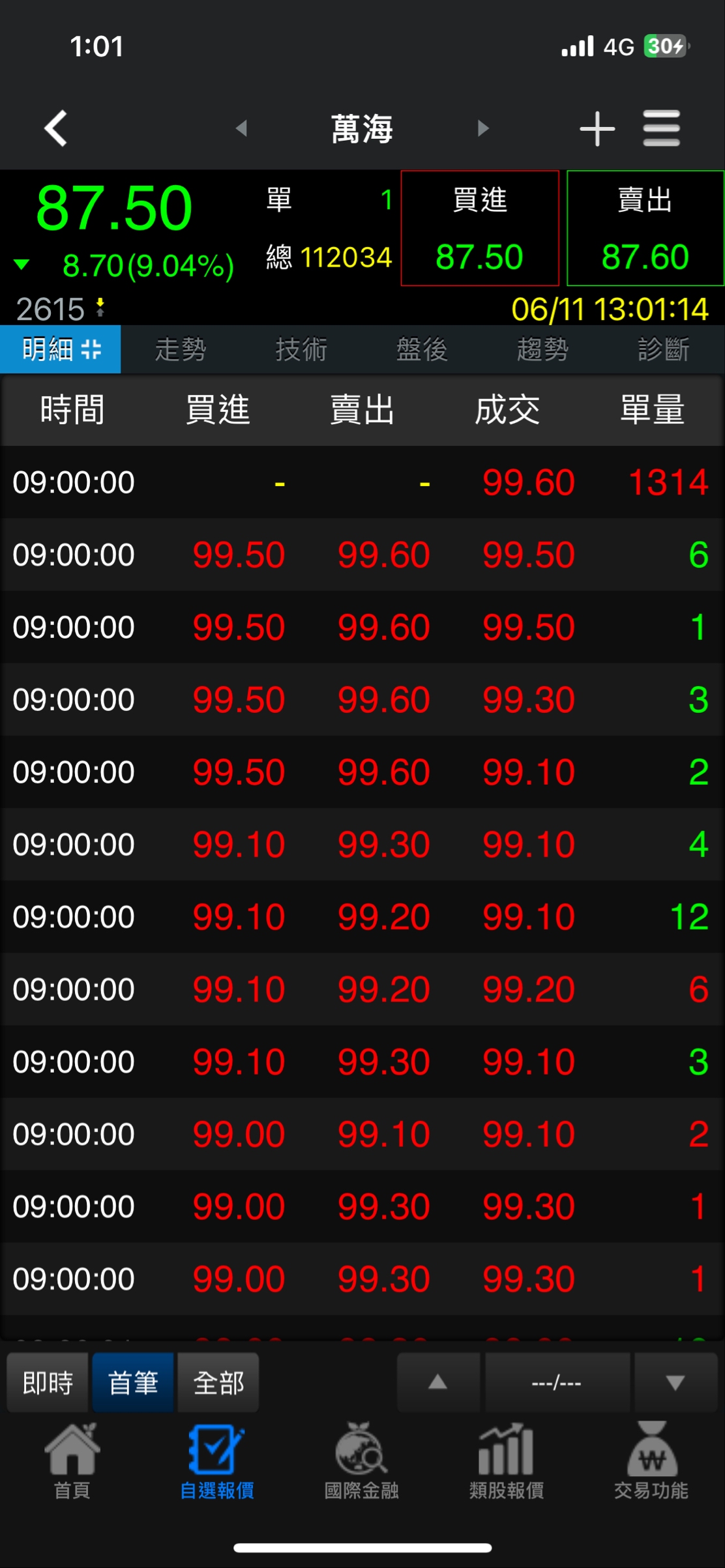Tap the down arrow page button
Screen dimensions: 725x1568
click(x=675, y=1382)
